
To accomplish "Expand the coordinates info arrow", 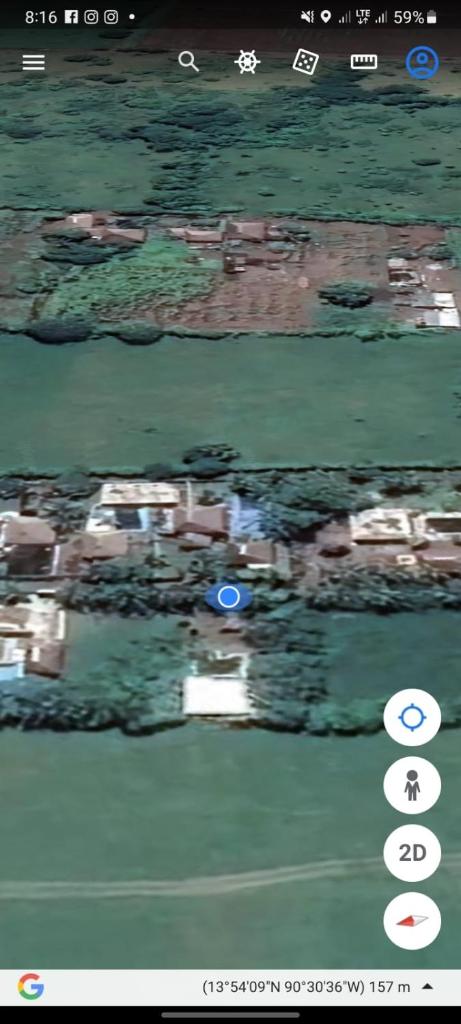I will pos(427,986).
